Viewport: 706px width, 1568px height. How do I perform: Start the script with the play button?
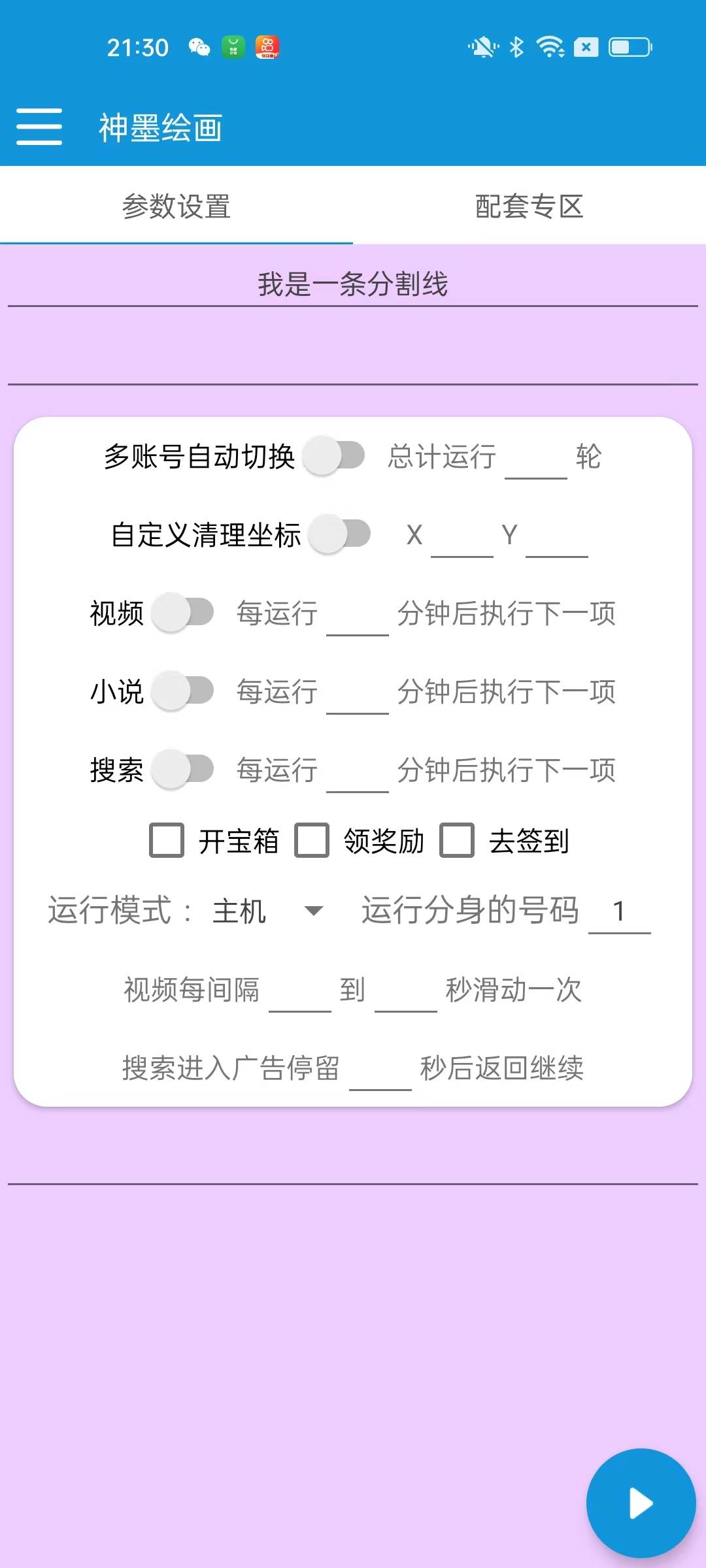[641, 1503]
